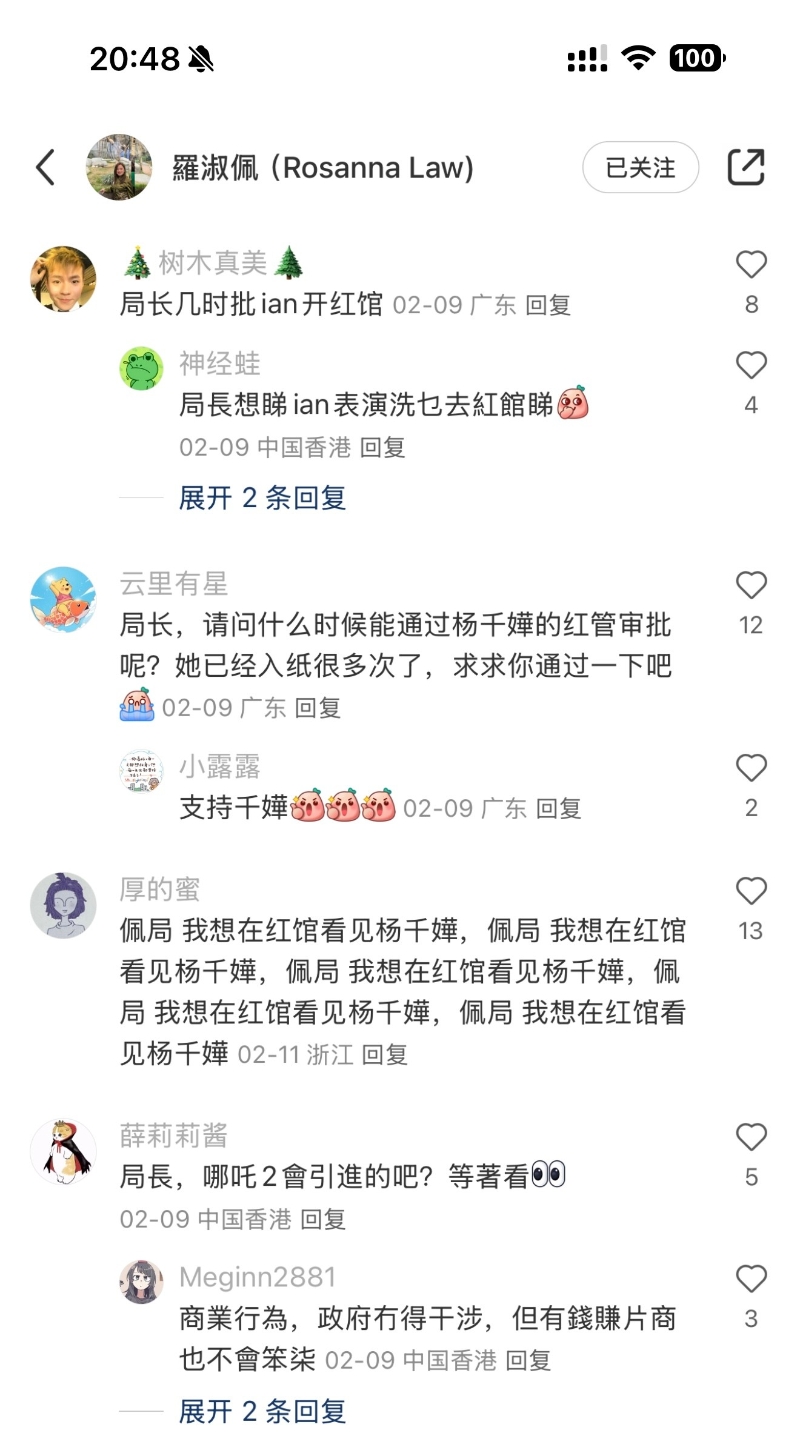This screenshot has width=800, height=1453.
Task: Like Meginn2881's reply
Action: point(751,1280)
